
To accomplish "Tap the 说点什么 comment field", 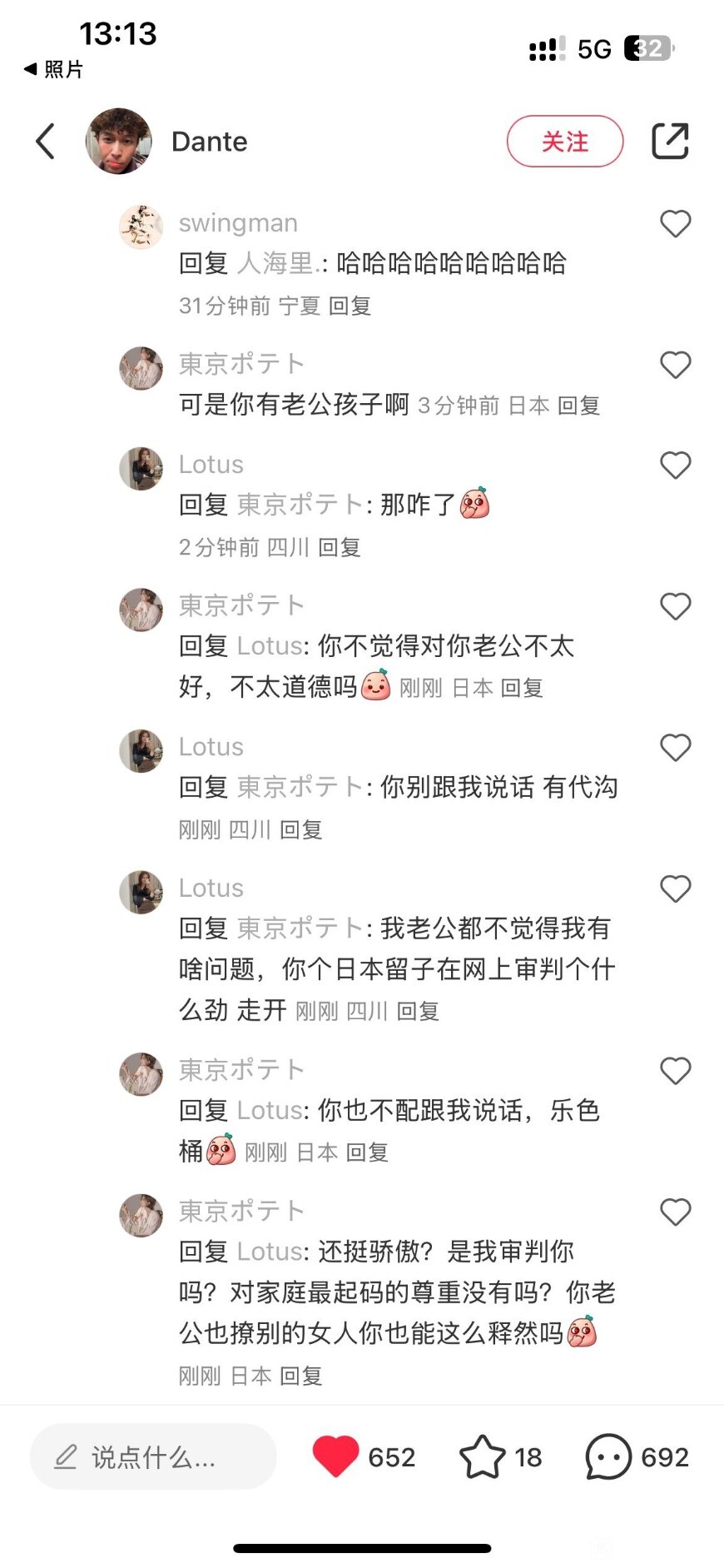I will tap(153, 1456).
